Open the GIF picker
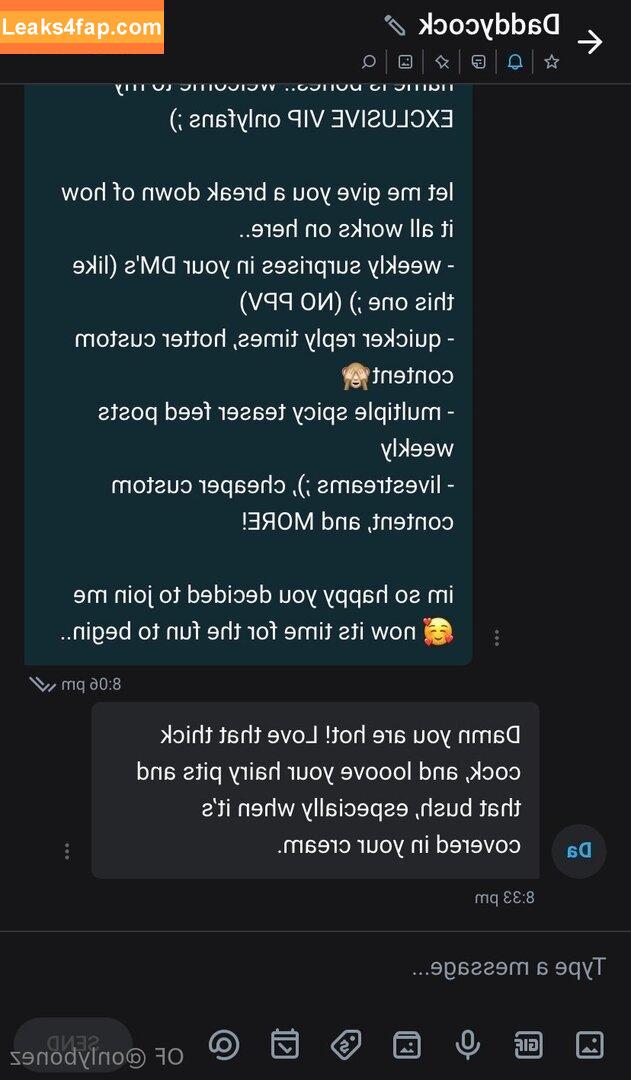 click(528, 1045)
